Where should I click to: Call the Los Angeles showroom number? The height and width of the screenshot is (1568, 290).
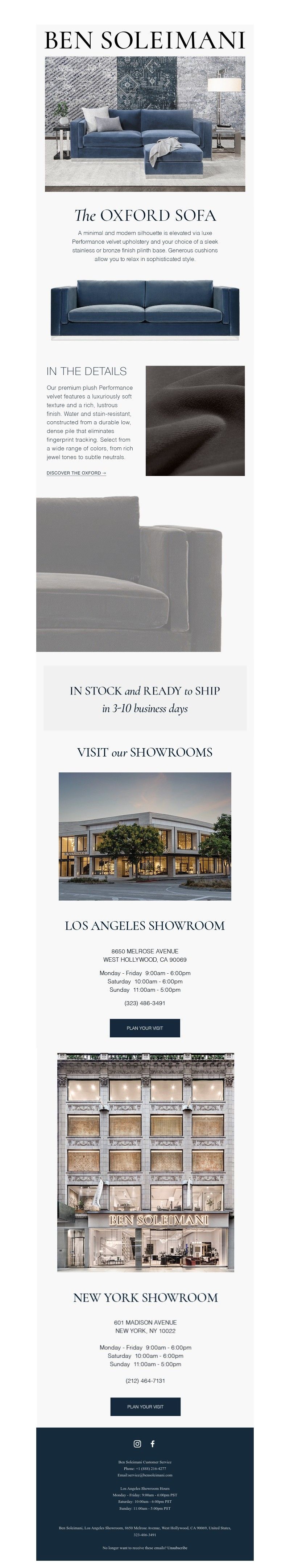(144, 1003)
